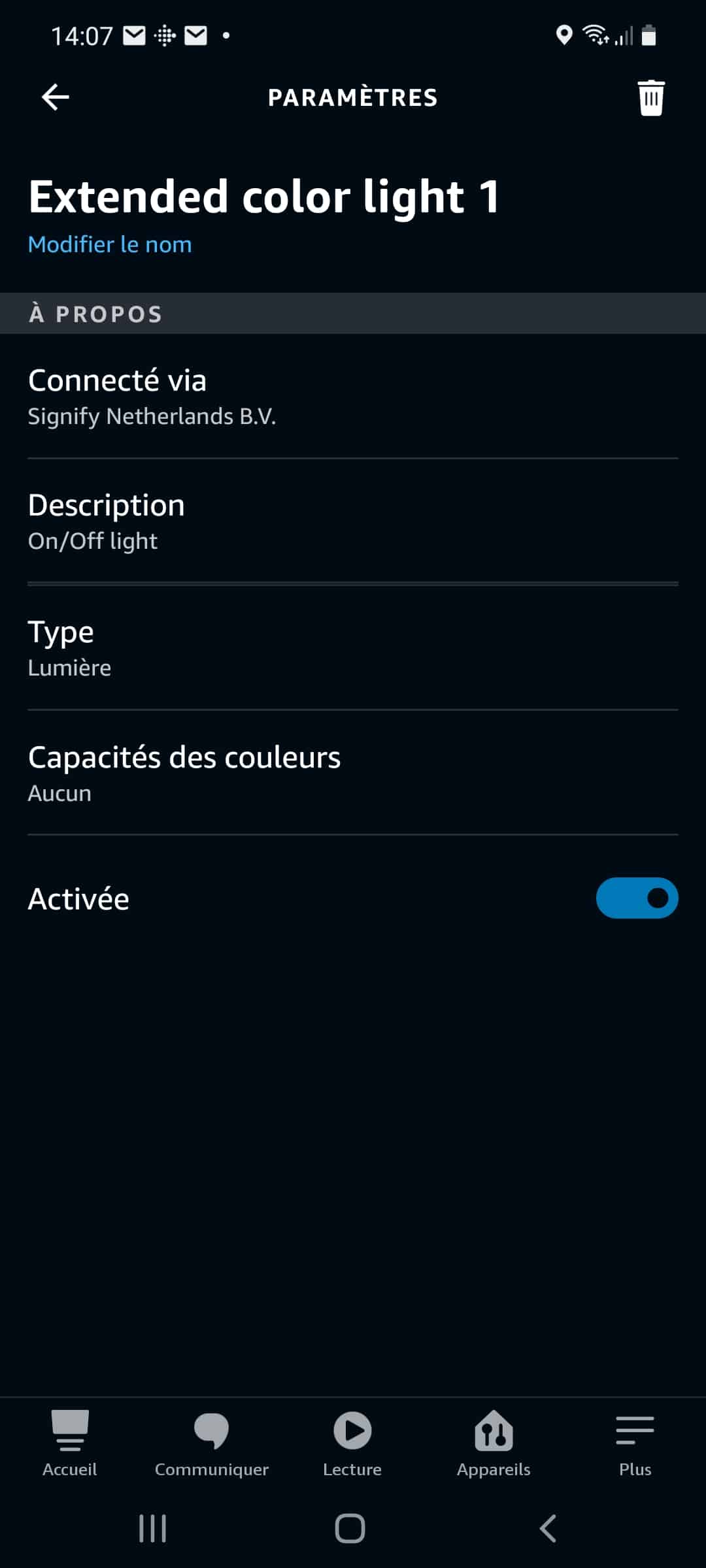Viewport: 706px width, 1568px height.
Task: Open recent apps from the navigation bar
Action: pyautogui.click(x=153, y=1528)
